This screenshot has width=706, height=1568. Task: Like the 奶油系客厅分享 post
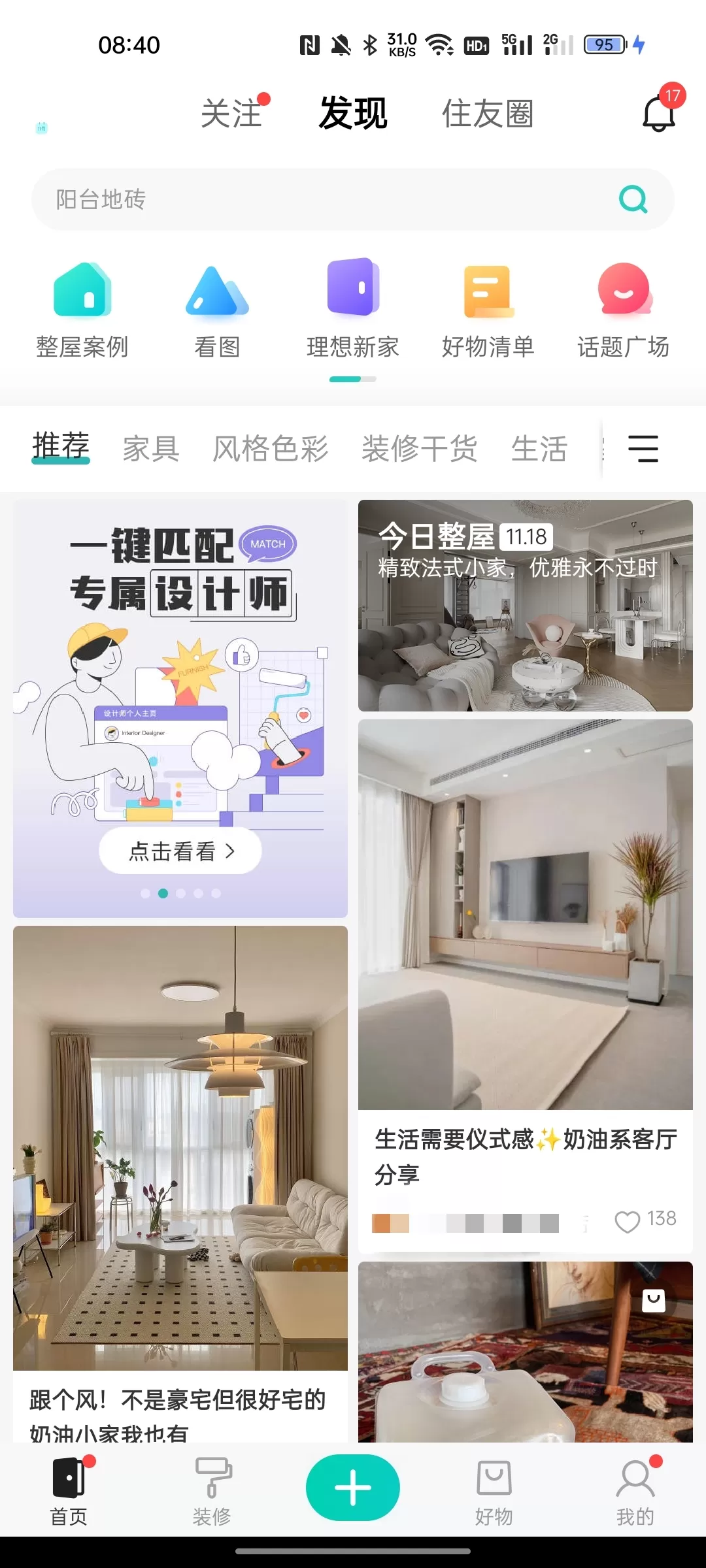(628, 1221)
